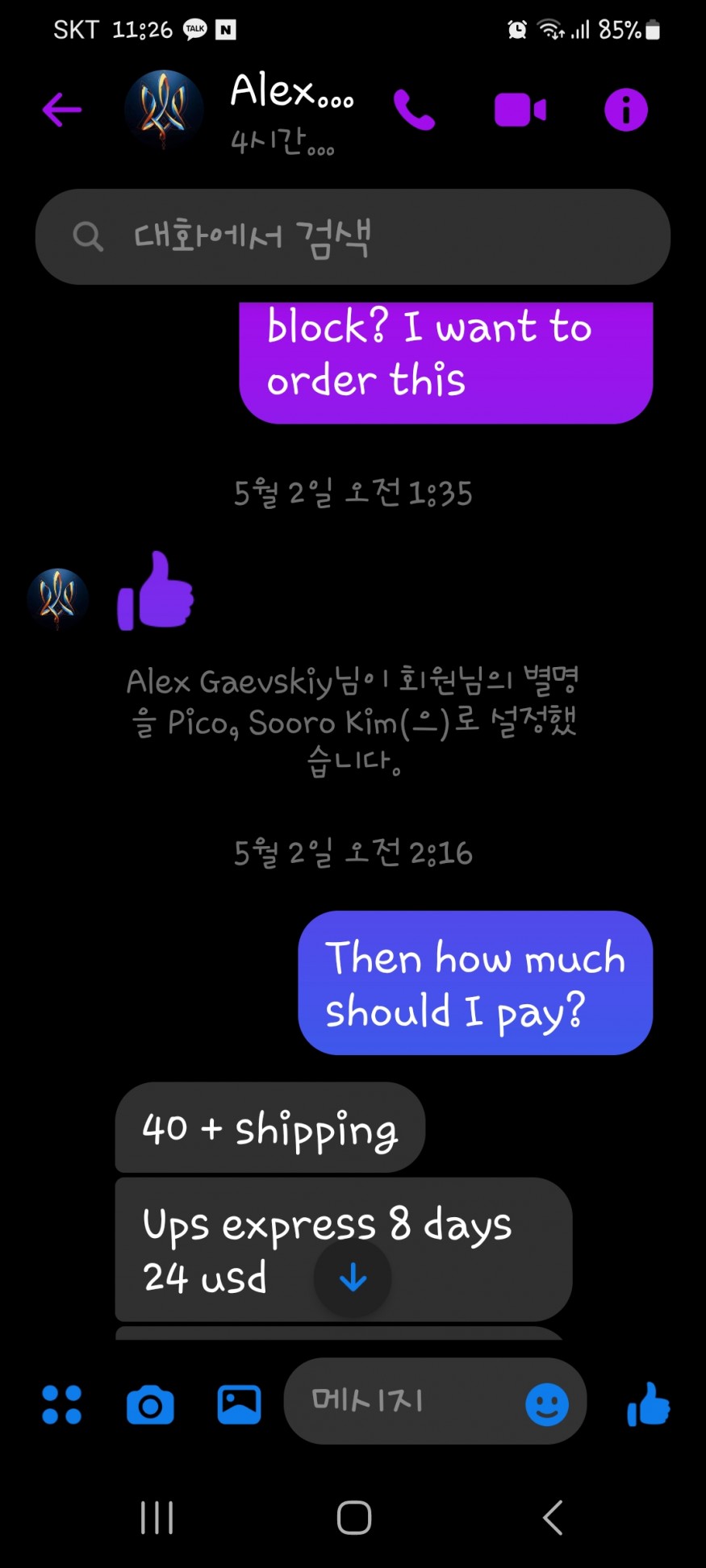The width and height of the screenshot is (706, 1568).
Task: Start a voice call with Alex
Action: coord(415,110)
